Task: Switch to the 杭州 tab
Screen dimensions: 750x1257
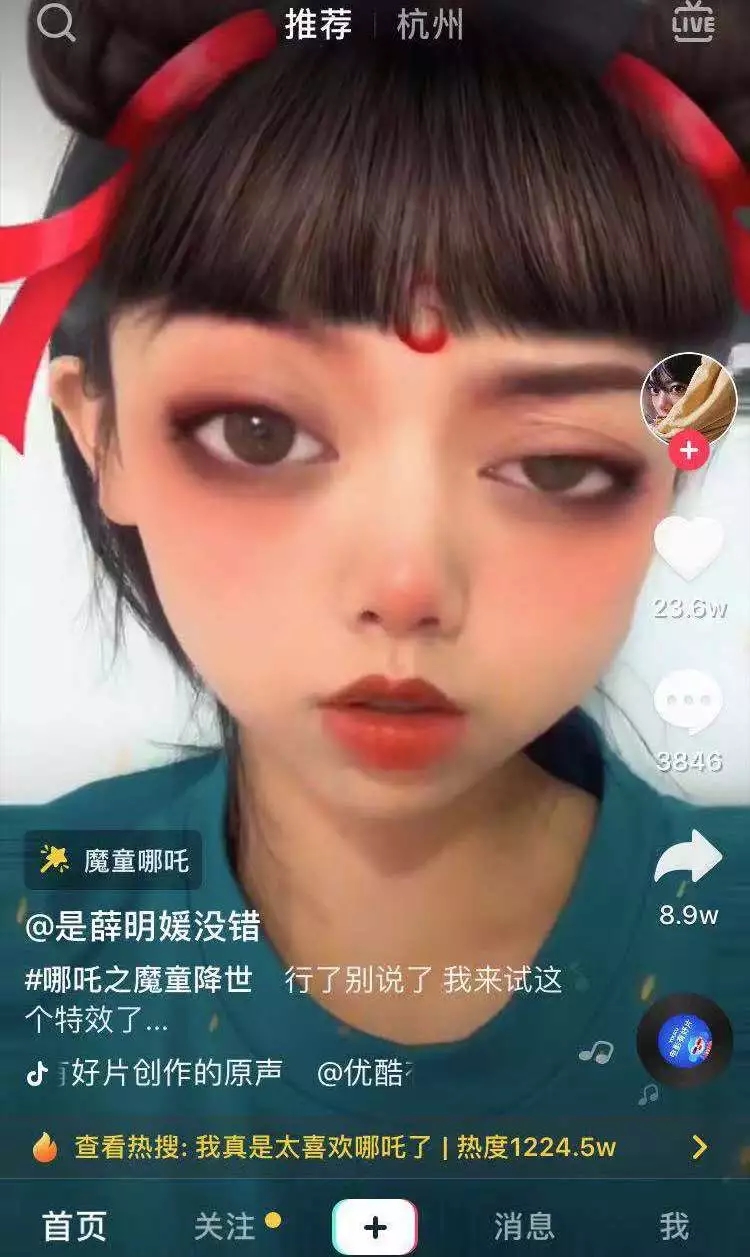Action: [x=430, y=26]
